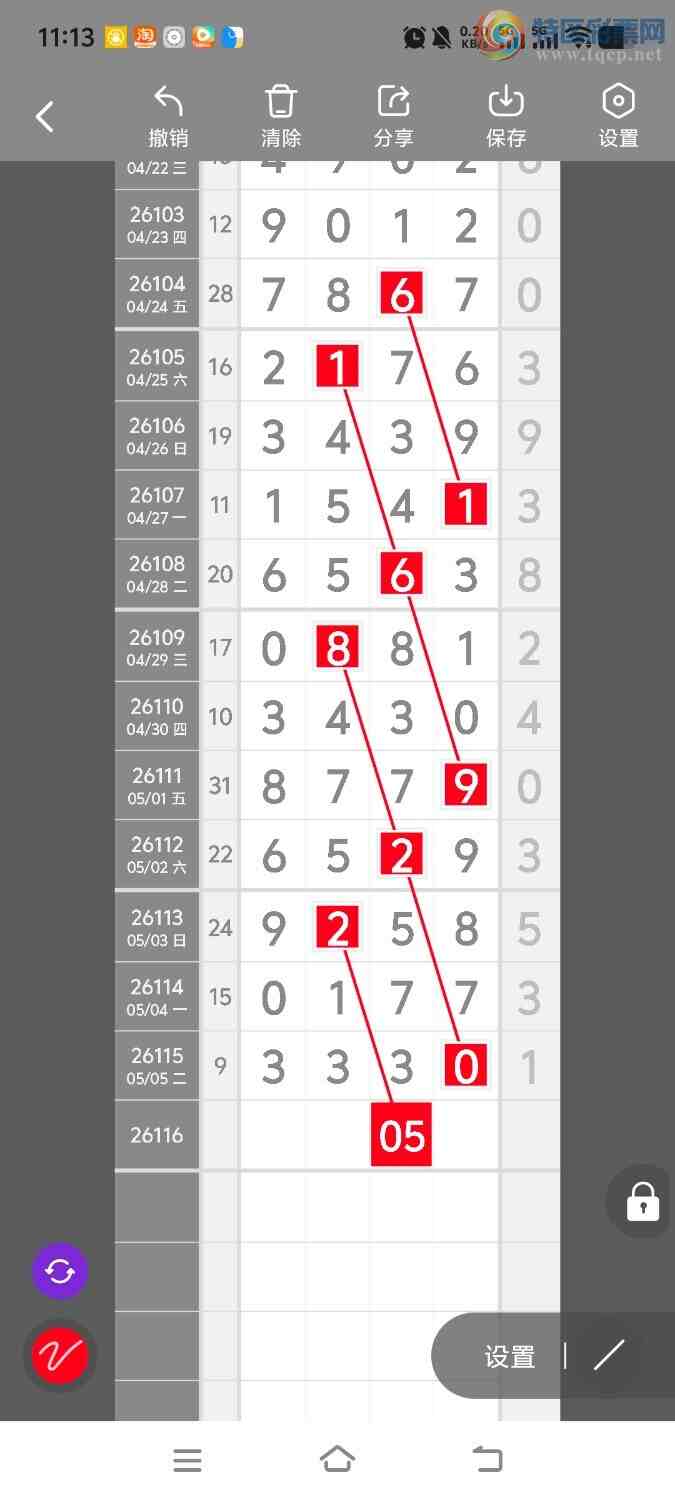Clear all markings with 清除
The width and height of the screenshot is (675, 1500).
[x=281, y=117]
